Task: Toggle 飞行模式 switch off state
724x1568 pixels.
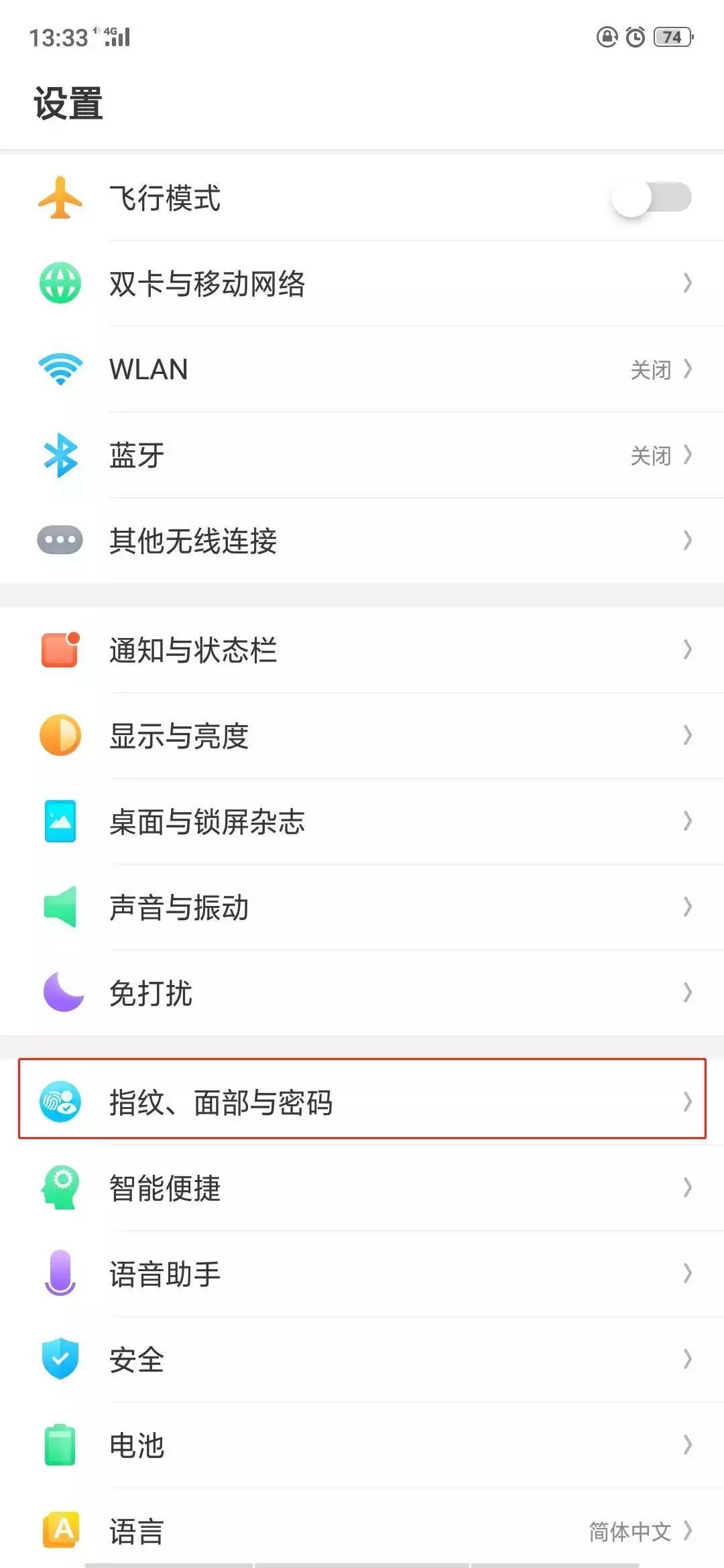Action: pos(652,196)
